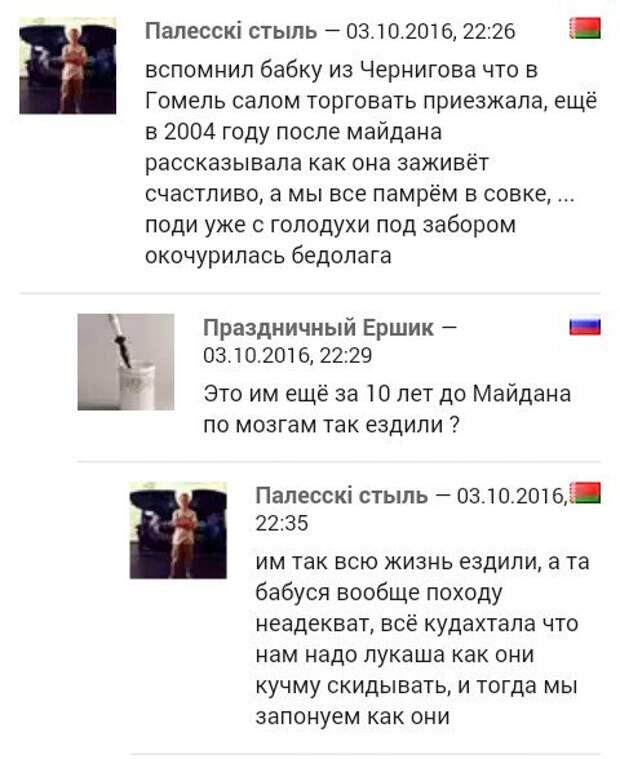
Task: Tap Праздничный Ершик's avatar picture
Action: [125, 362]
